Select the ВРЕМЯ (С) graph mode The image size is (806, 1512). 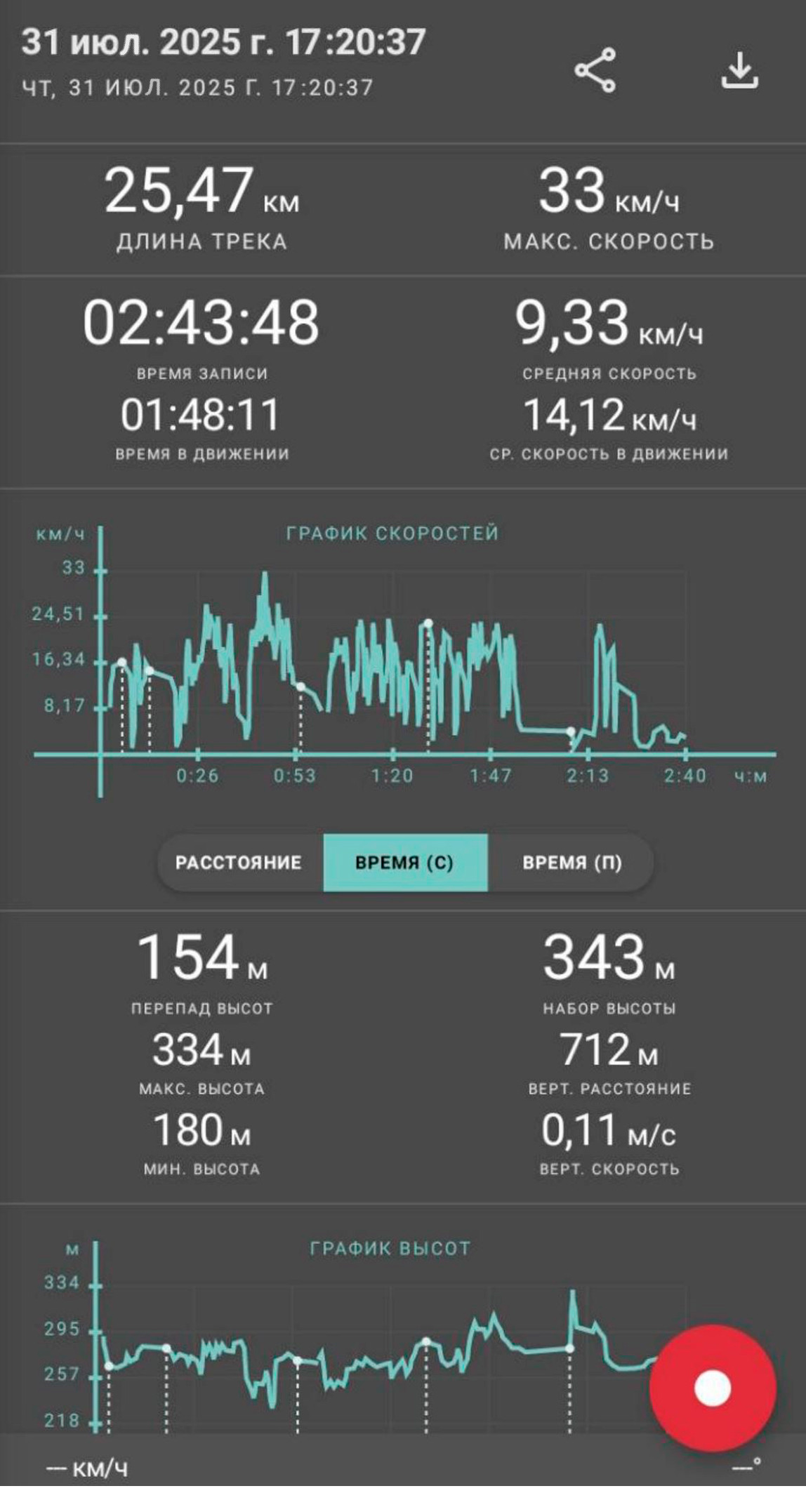tap(405, 863)
